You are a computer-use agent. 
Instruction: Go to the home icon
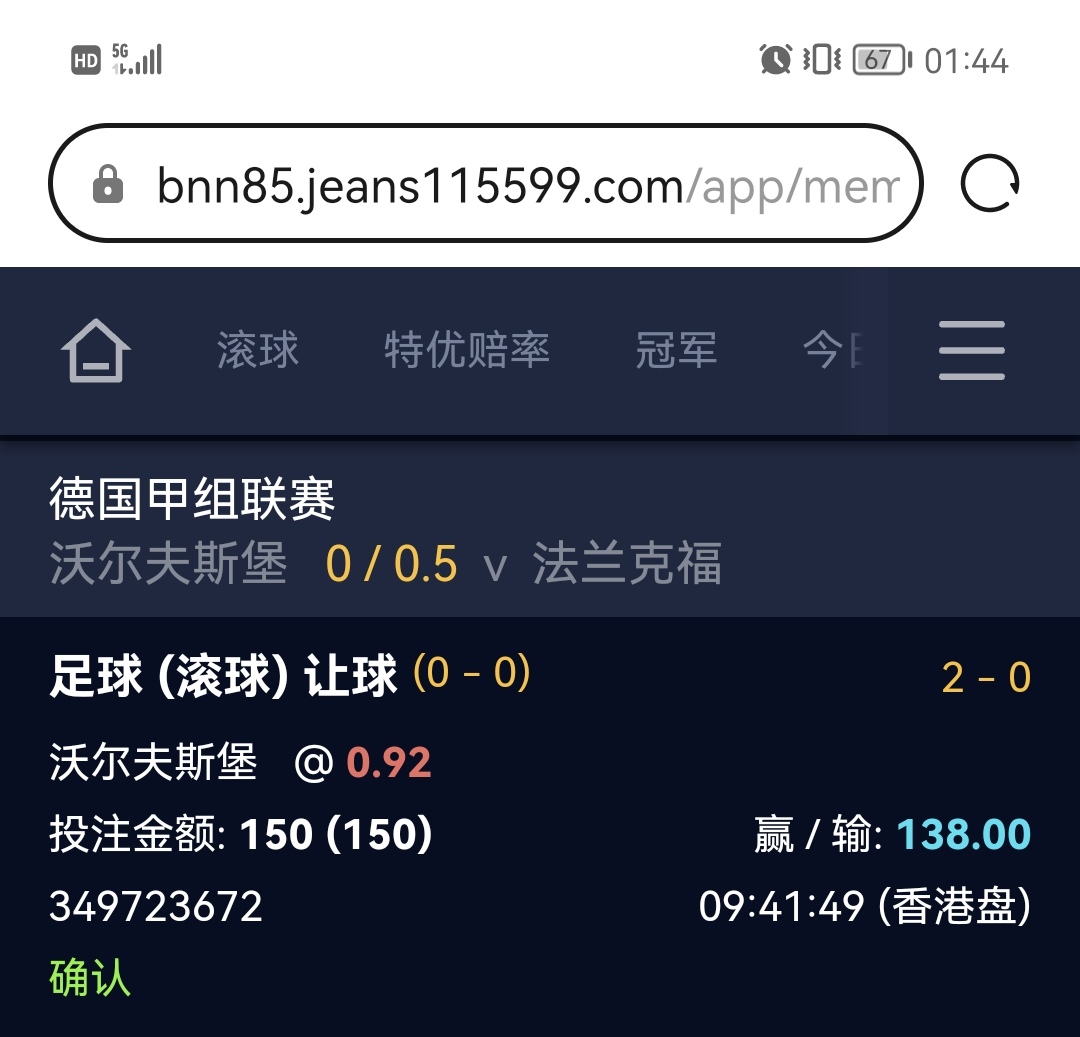[96, 351]
